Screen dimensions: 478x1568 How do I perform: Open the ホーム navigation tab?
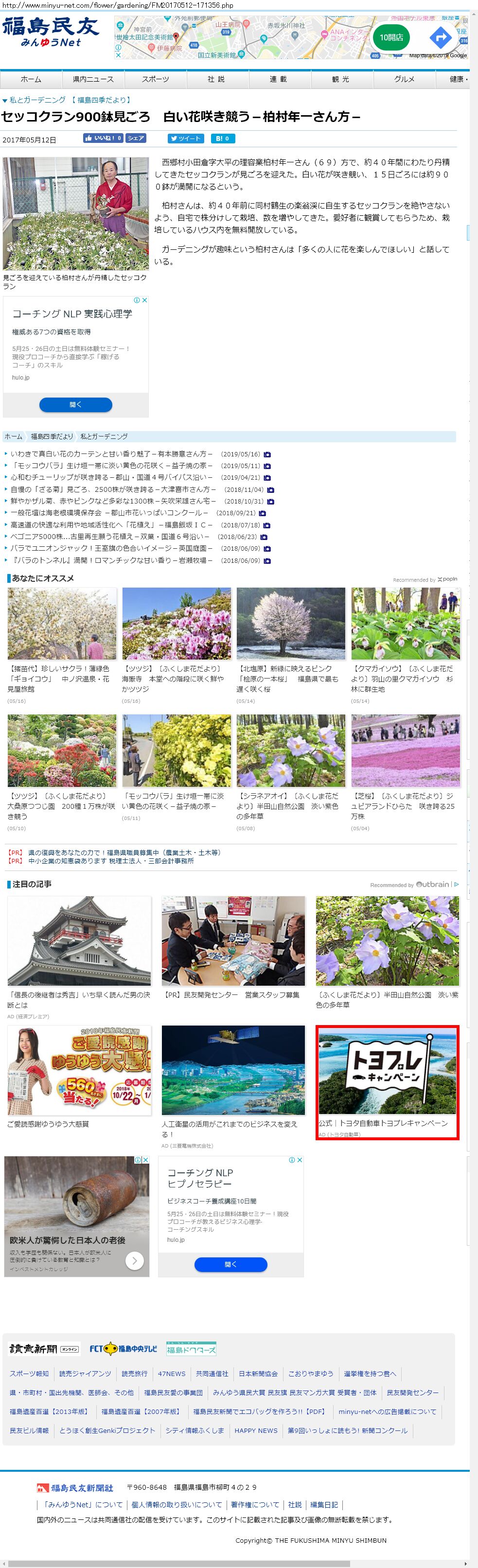tap(31, 79)
